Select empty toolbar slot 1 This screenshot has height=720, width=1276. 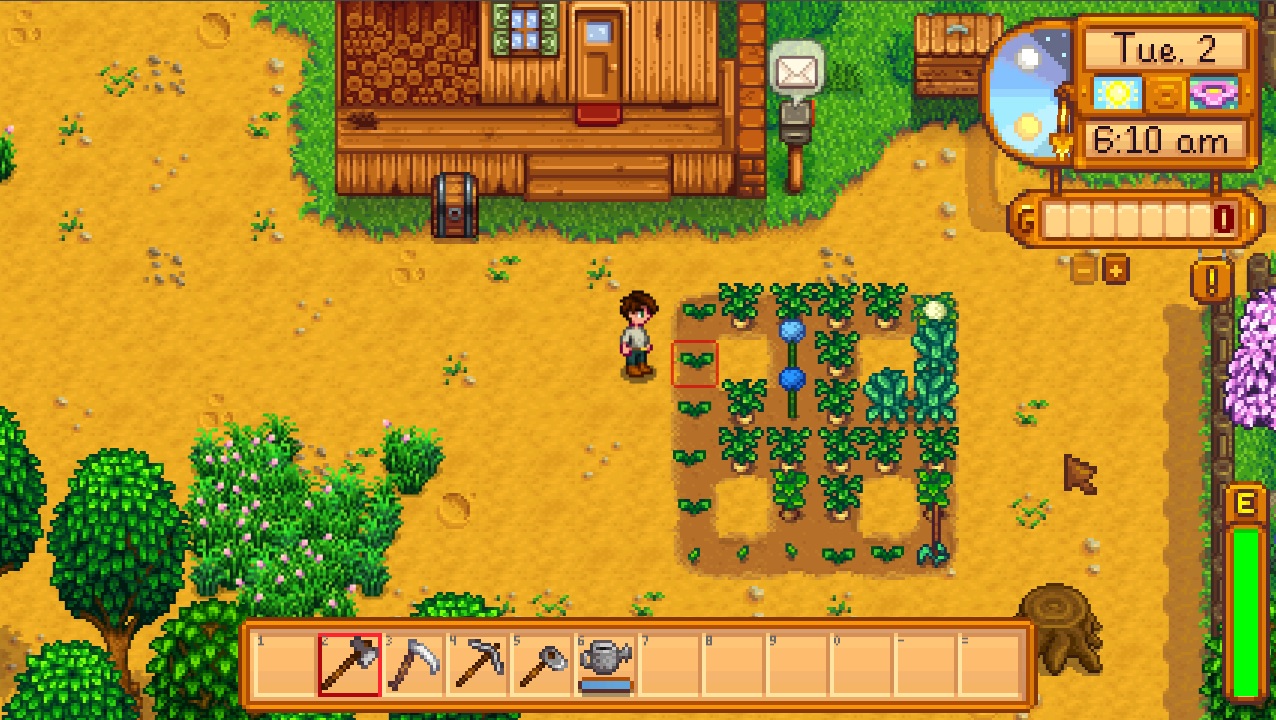coord(285,664)
